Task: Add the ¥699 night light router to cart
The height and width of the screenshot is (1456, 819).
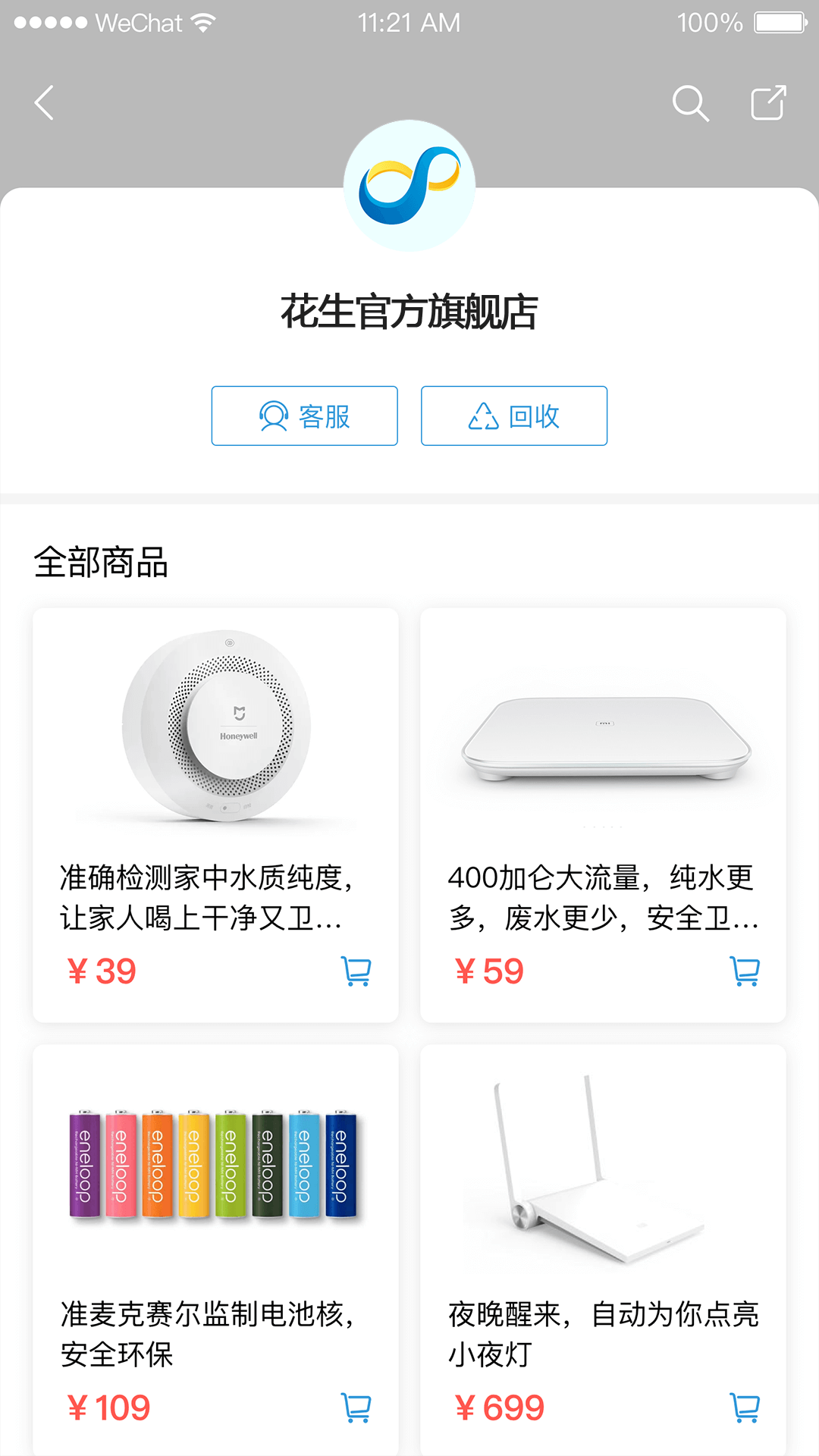Action: pos(745,1408)
